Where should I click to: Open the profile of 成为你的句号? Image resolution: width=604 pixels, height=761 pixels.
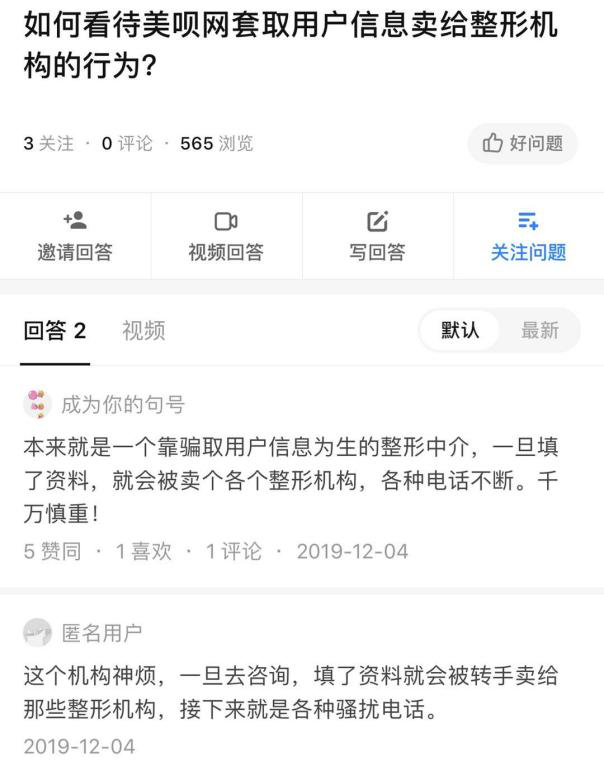pyautogui.click(x=123, y=404)
